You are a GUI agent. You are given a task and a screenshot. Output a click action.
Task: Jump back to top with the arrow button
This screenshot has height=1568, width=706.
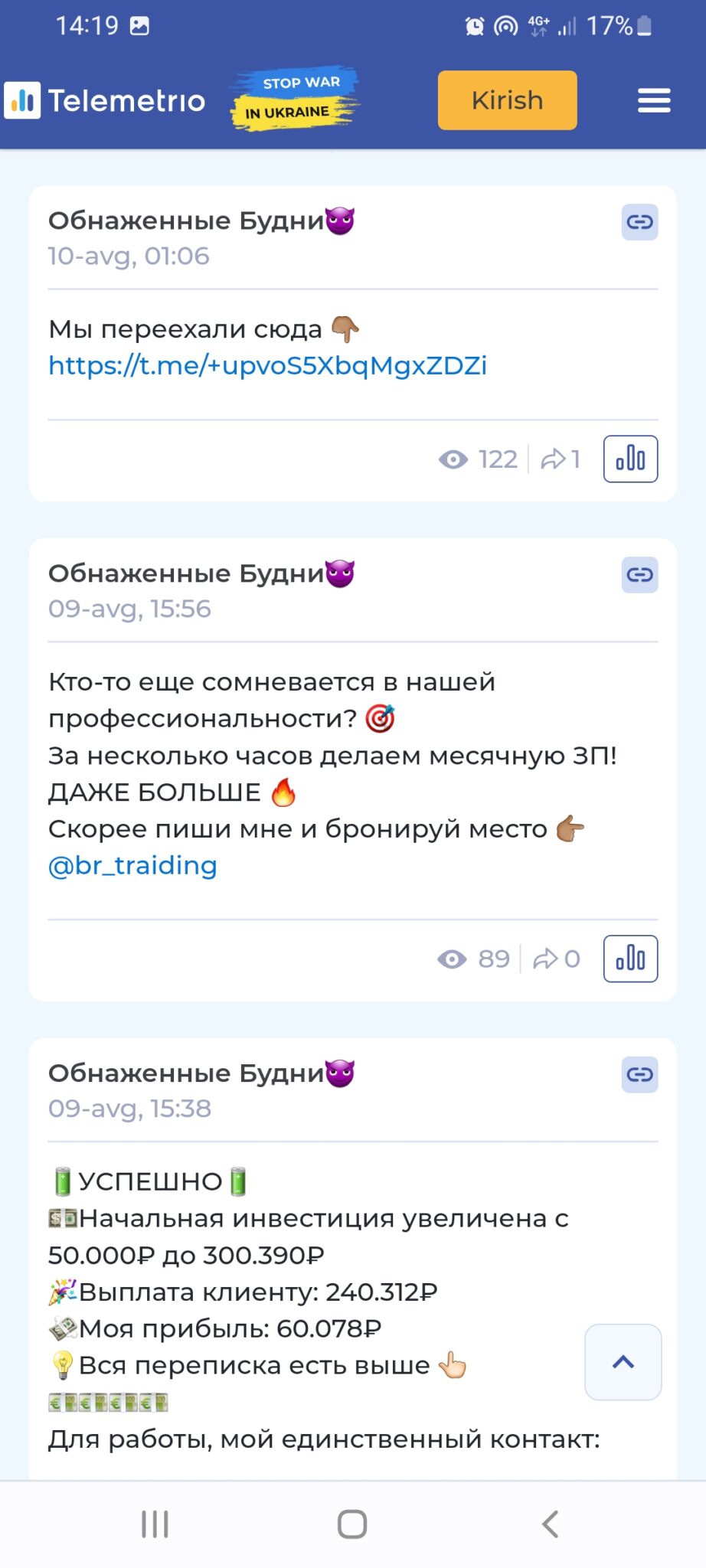pyautogui.click(x=623, y=1362)
